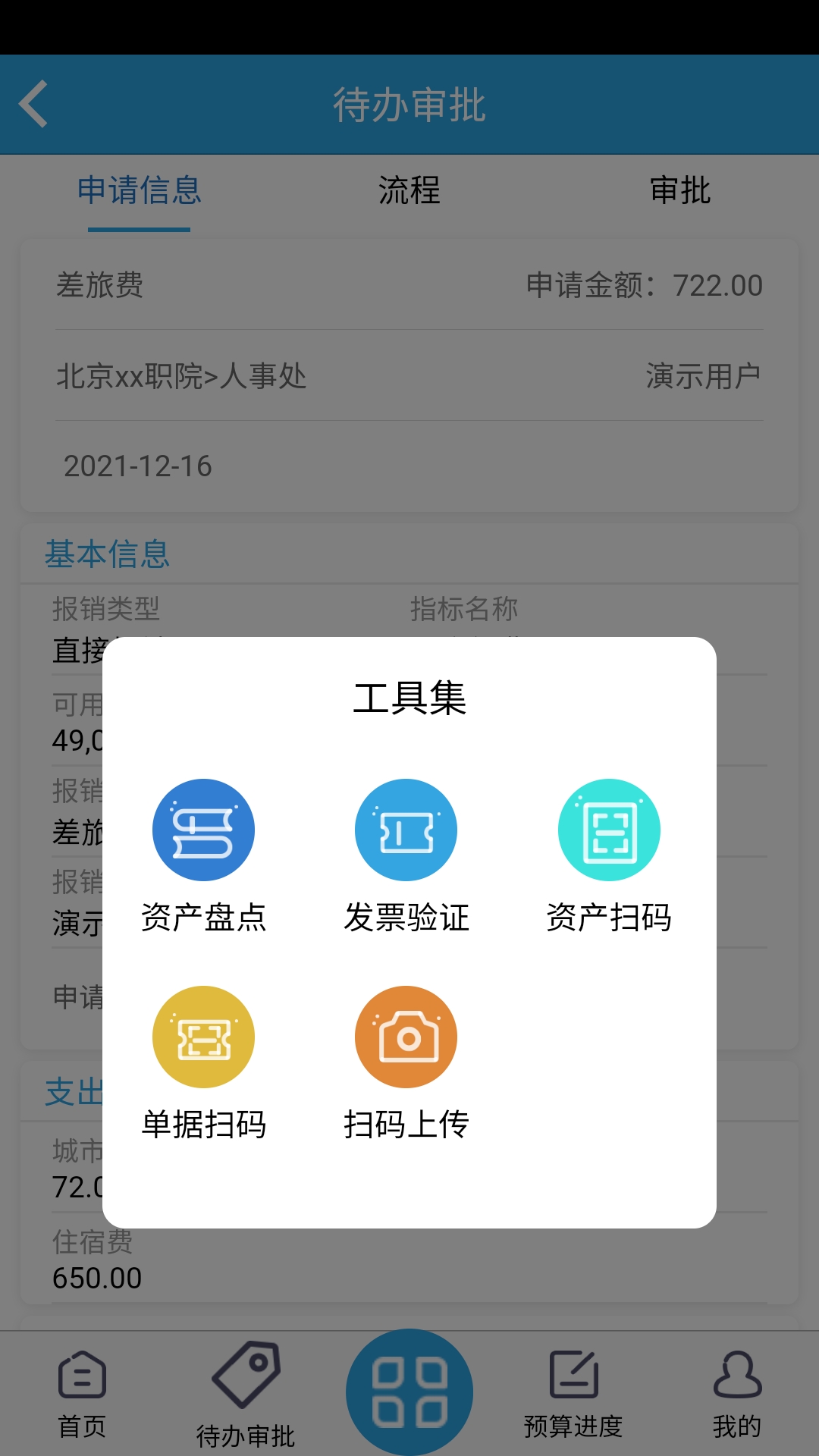Open the 待办审批 tag icon in bottom bar
Viewport: 819px width, 1456px height.
pyautogui.click(x=246, y=1380)
